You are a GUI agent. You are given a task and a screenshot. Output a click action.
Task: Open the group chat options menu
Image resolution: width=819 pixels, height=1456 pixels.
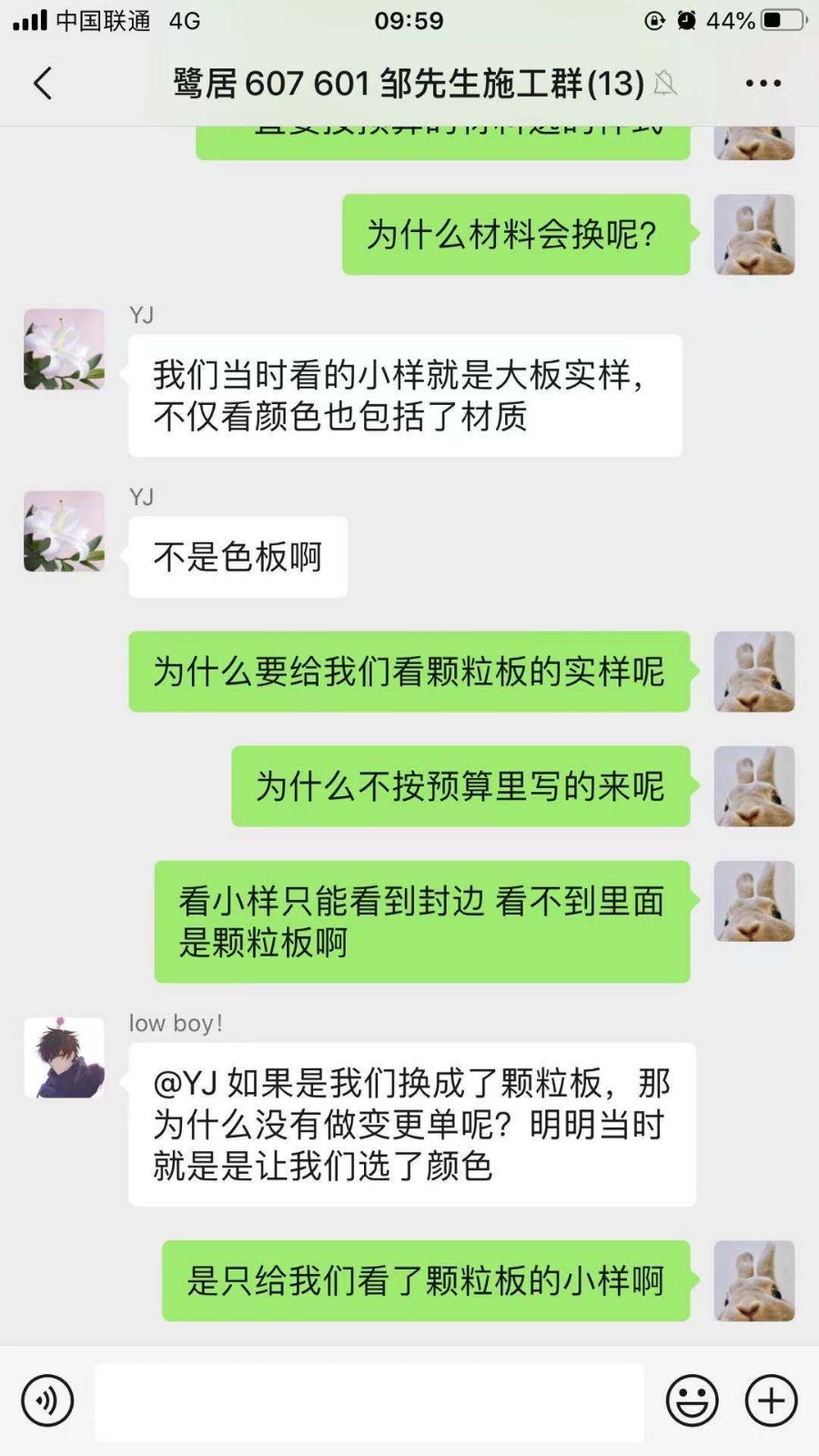point(763,83)
